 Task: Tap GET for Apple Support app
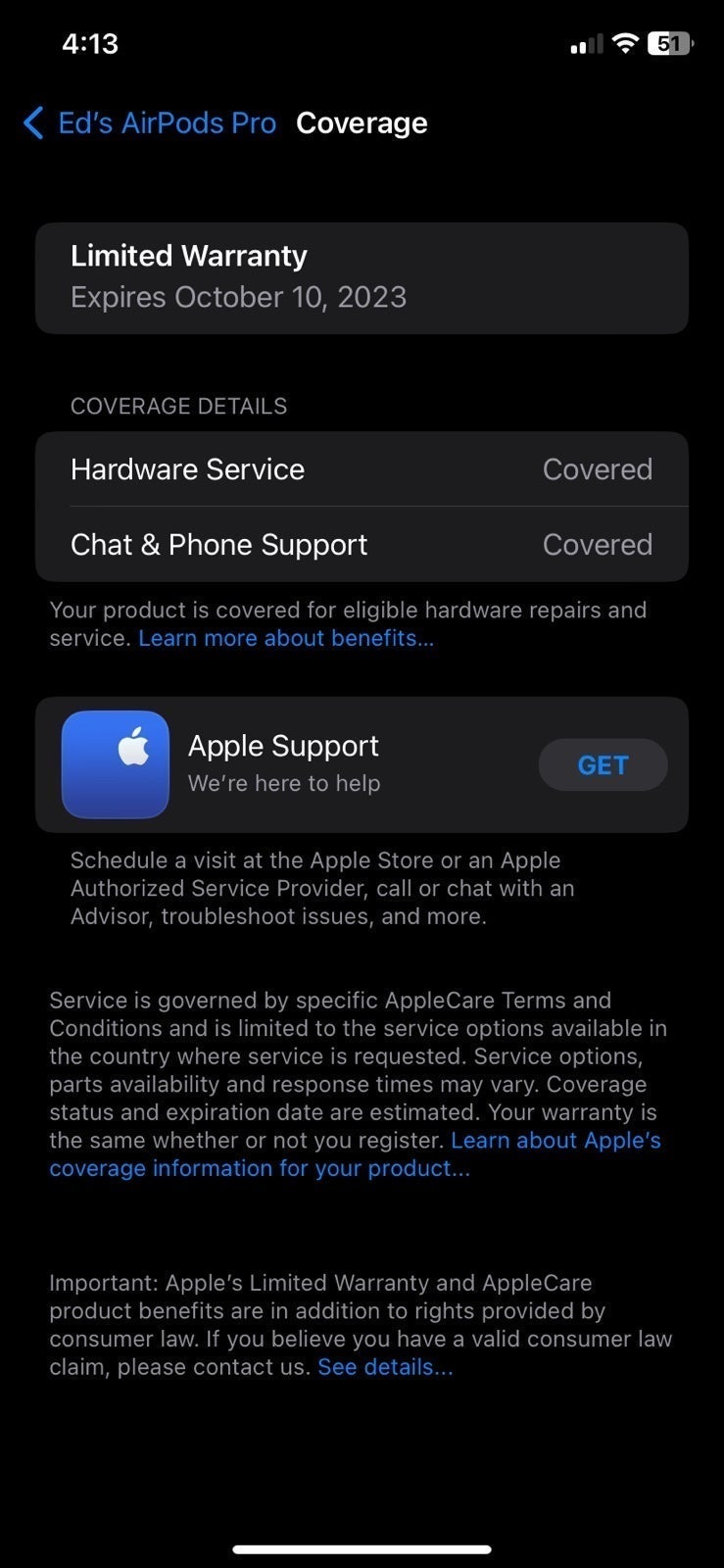(x=603, y=764)
